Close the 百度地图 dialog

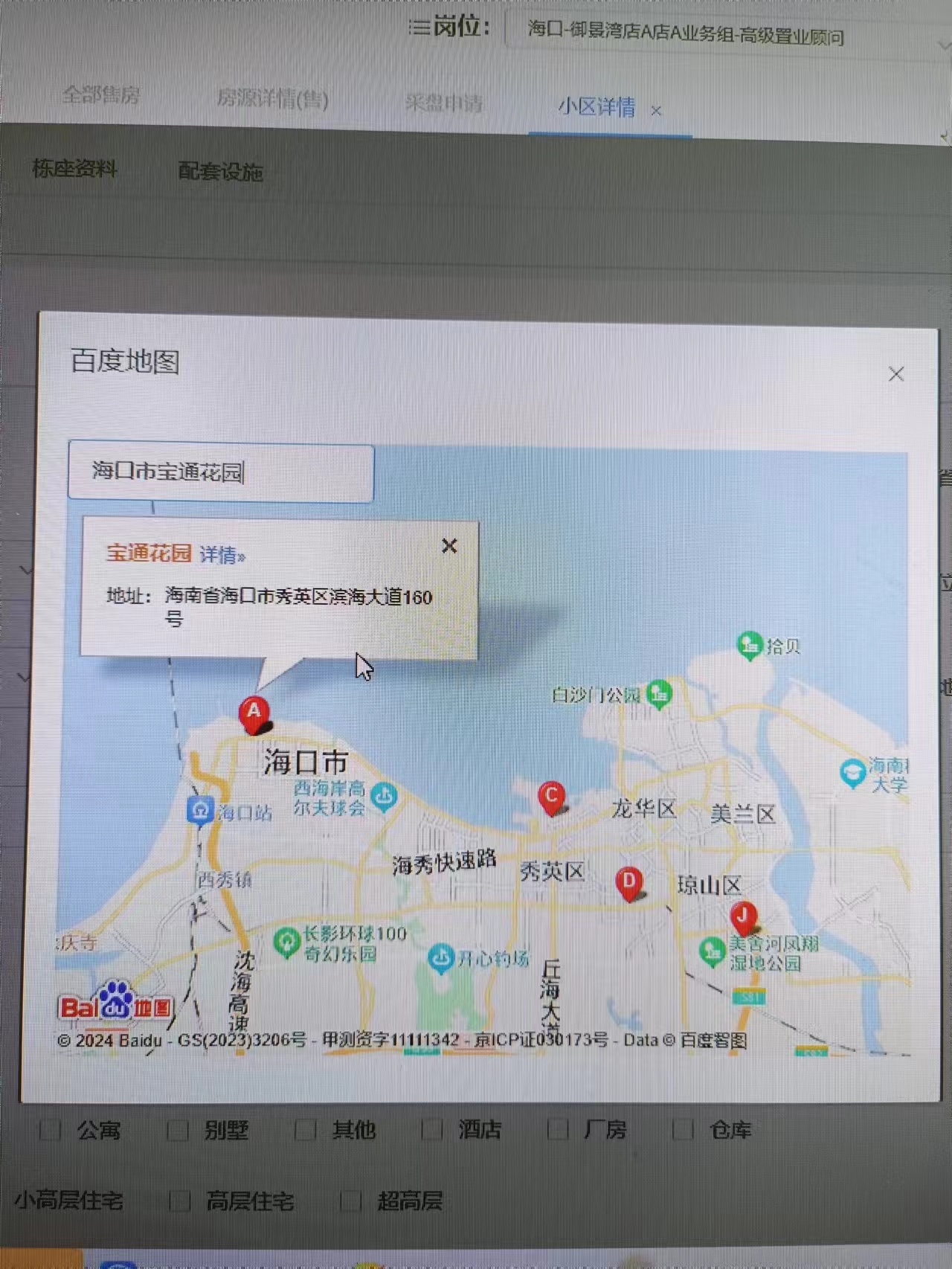(896, 374)
